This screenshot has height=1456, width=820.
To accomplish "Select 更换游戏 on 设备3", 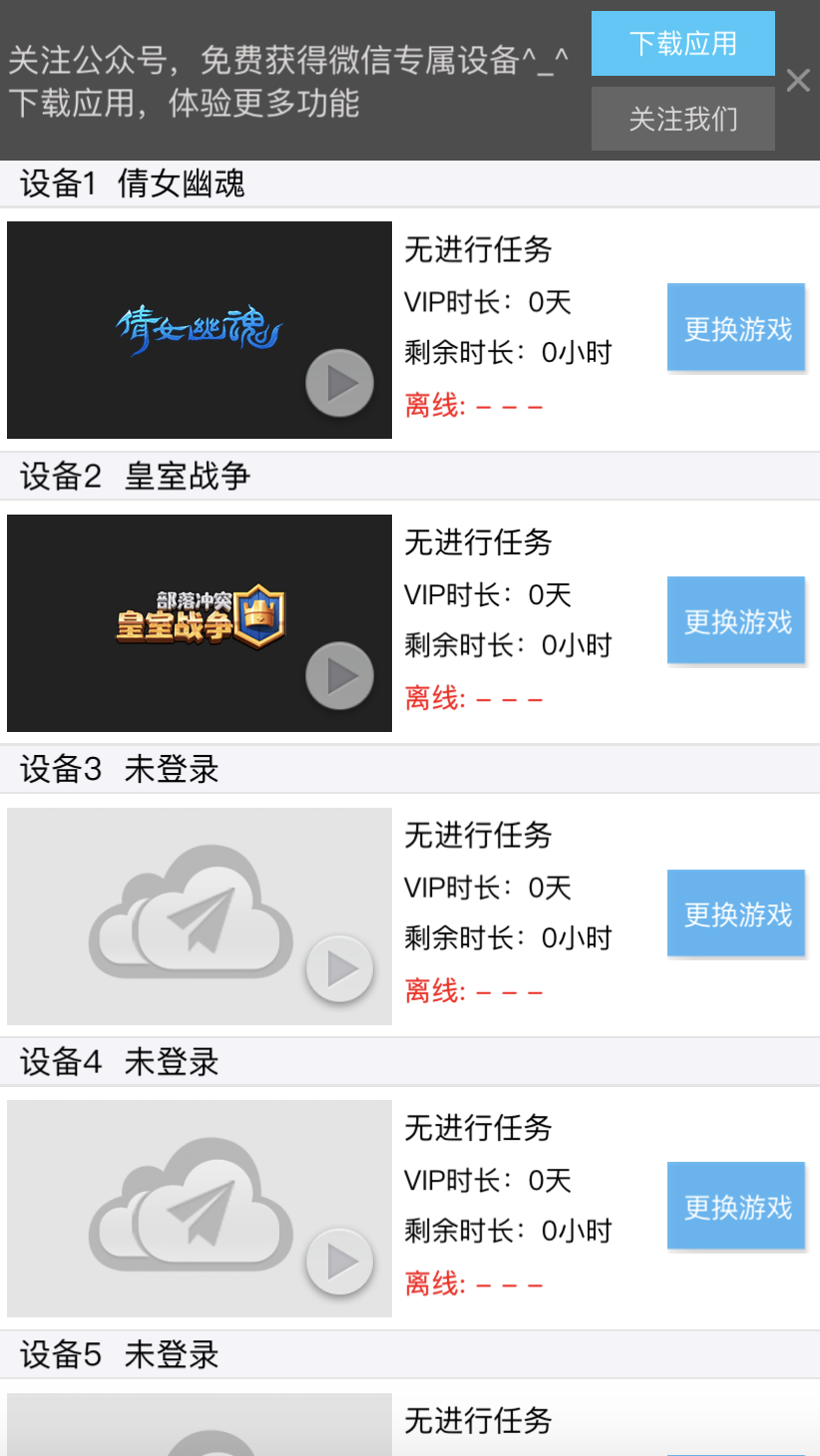I will [x=736, y=913].
